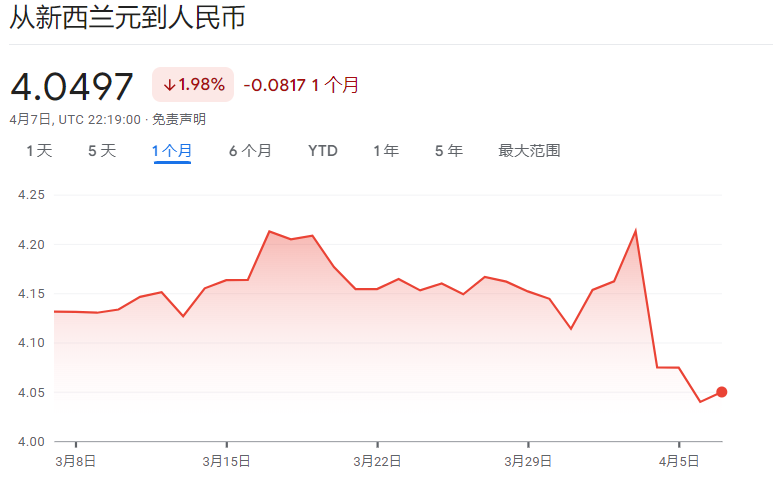The image size is (773, 483).
Task: Tap the 1个月 range tab
Action: (x=172, y=151)
